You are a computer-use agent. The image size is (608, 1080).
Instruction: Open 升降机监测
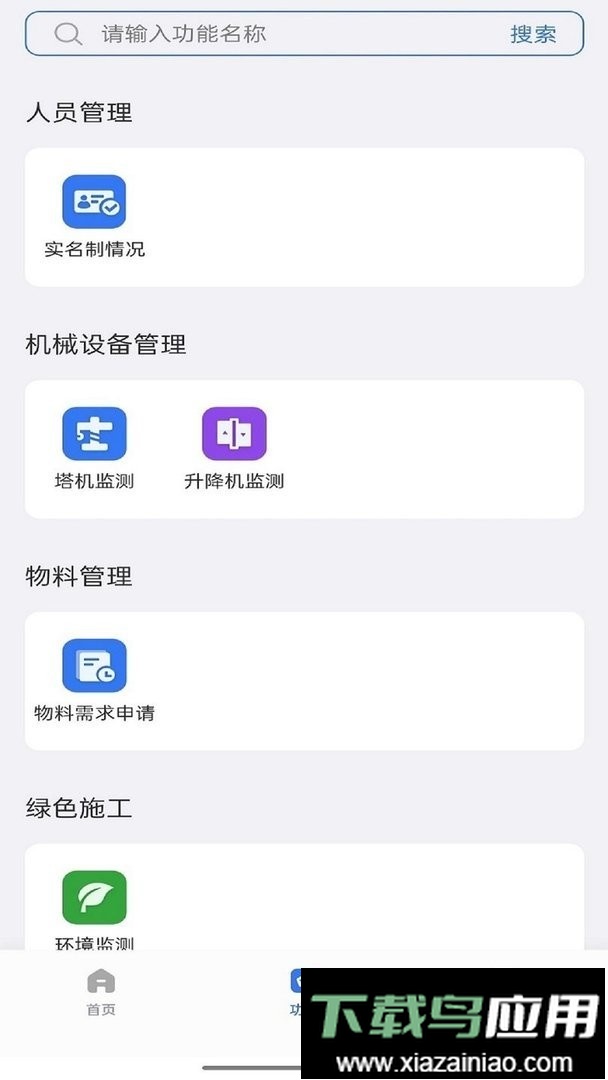coord(234,448)
